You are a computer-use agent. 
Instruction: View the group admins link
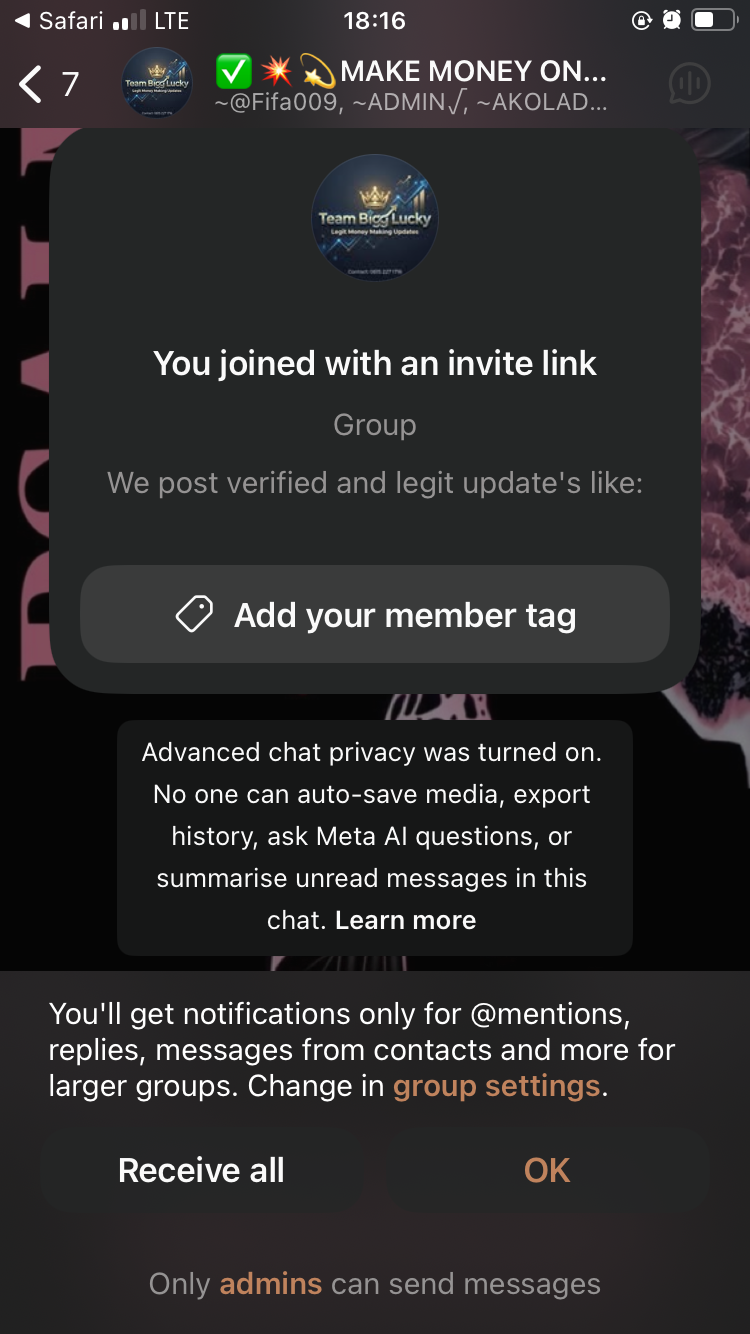click(270, 1284)
